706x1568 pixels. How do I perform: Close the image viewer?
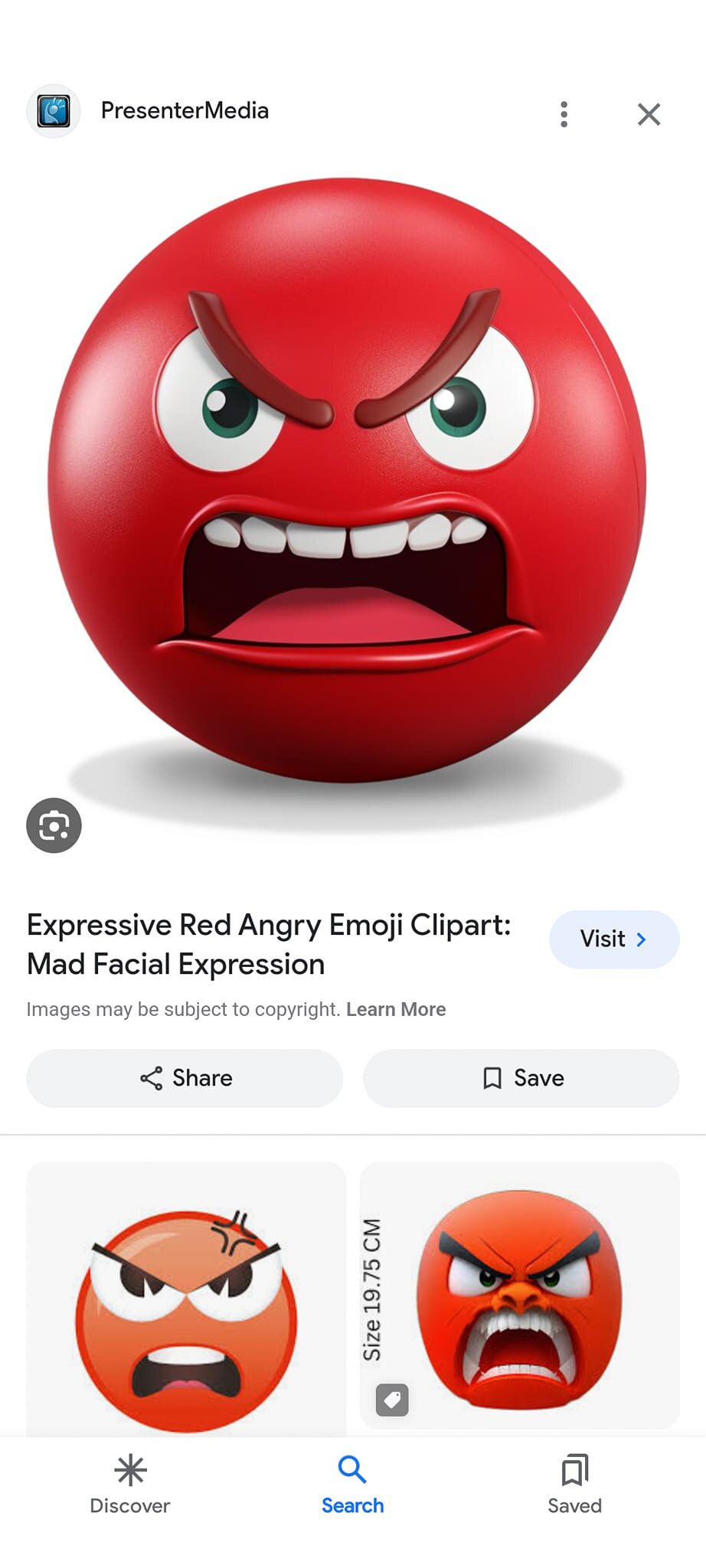[x=649, y=114]
